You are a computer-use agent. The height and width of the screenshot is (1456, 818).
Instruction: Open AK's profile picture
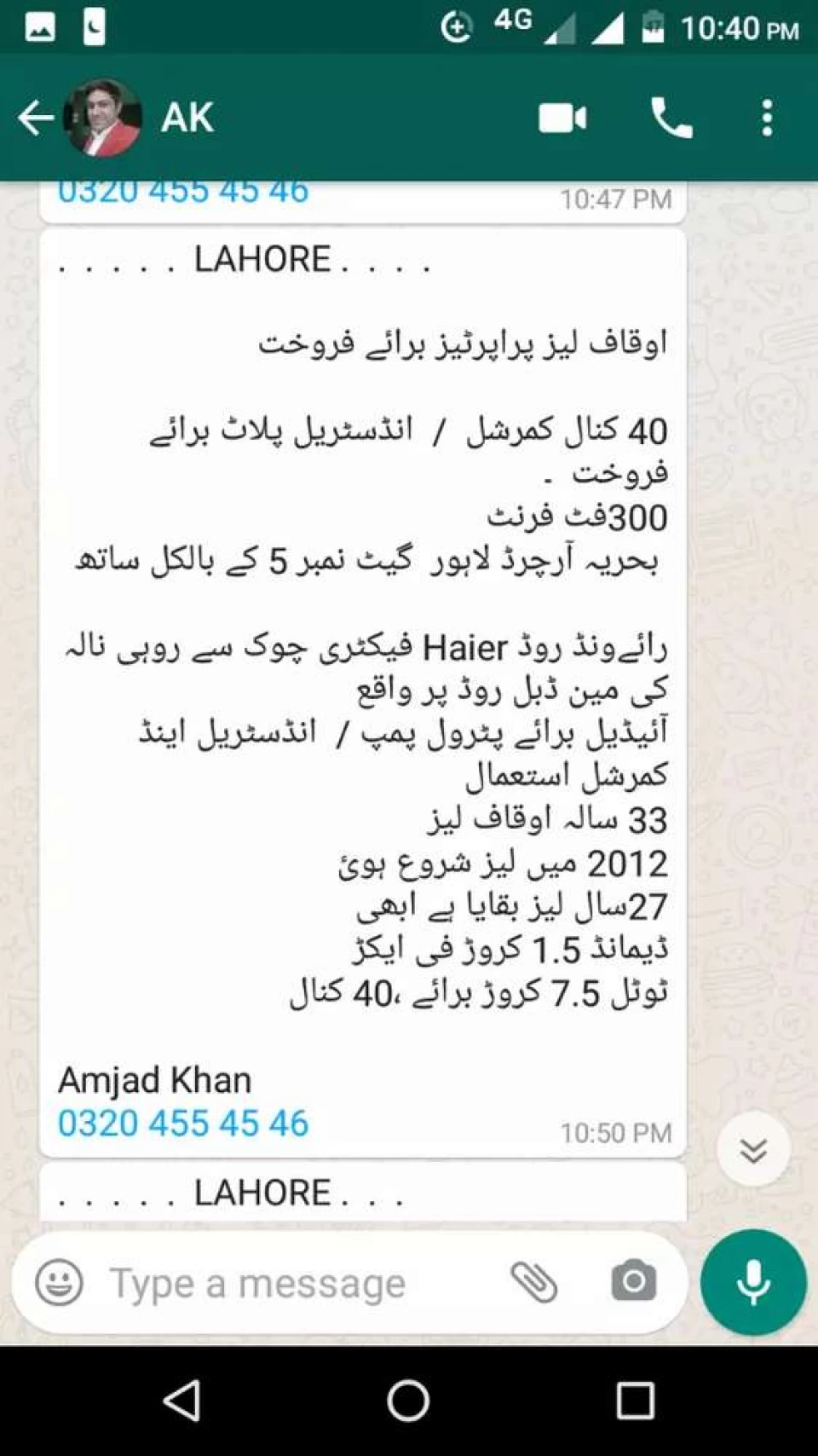(102, 118)
